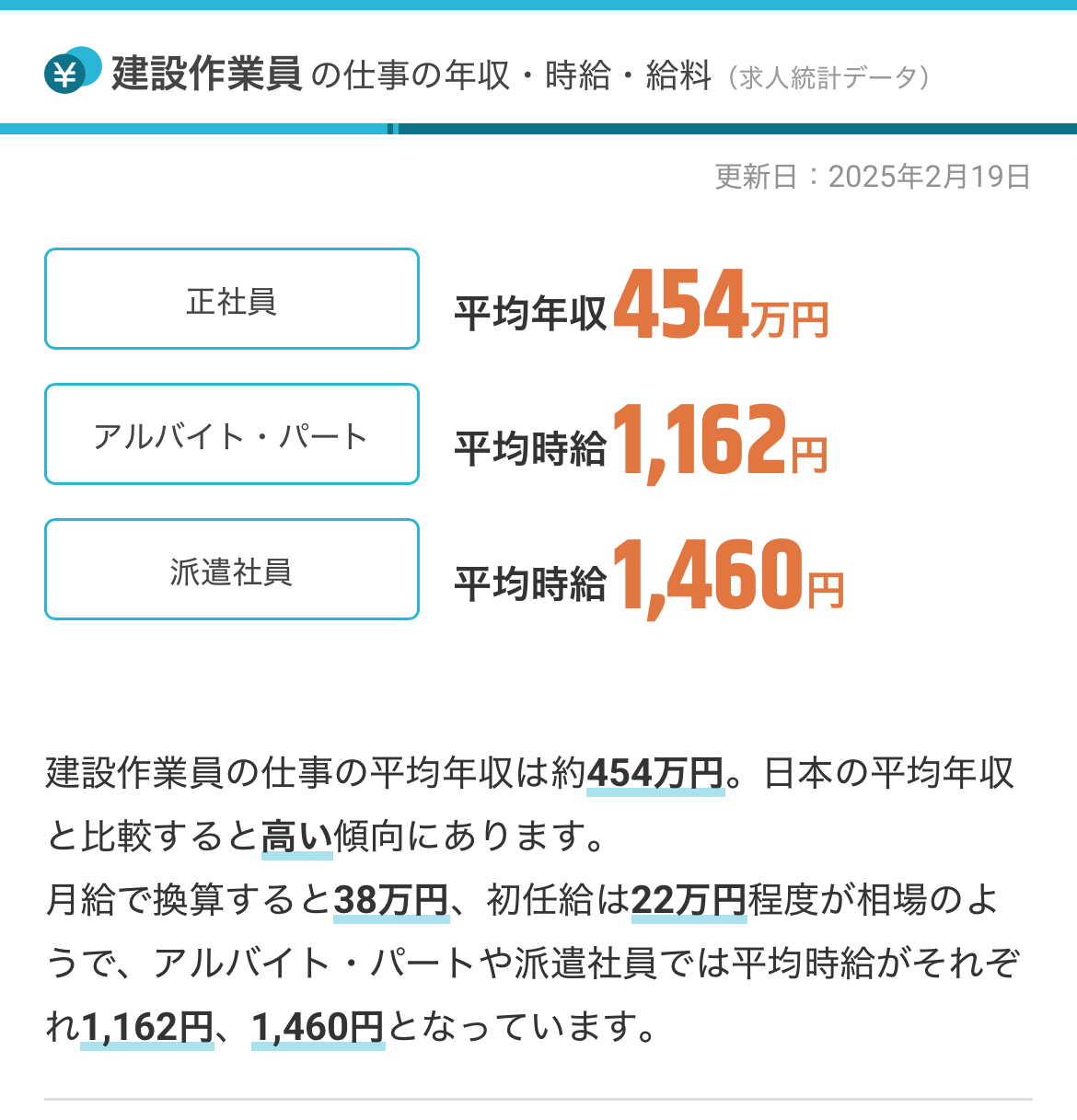Select the 派遣社員 box
This screenshot has height=1120, width=1077.
232,570
